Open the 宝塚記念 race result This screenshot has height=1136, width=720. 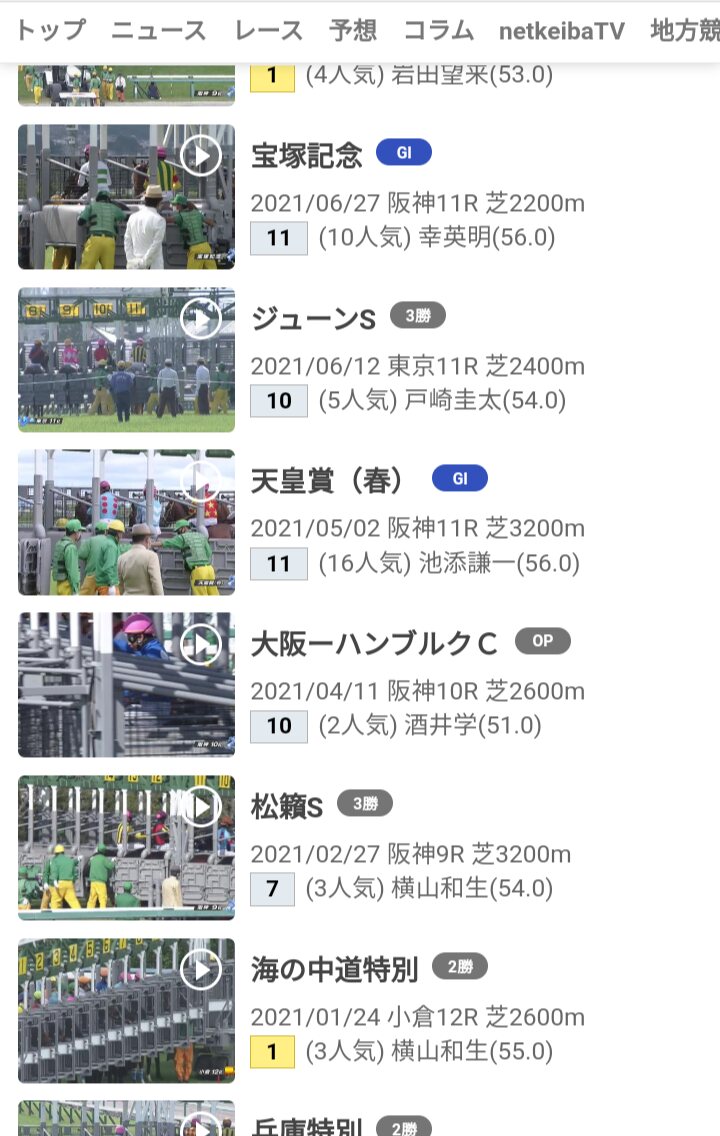[x=307, y=155]
